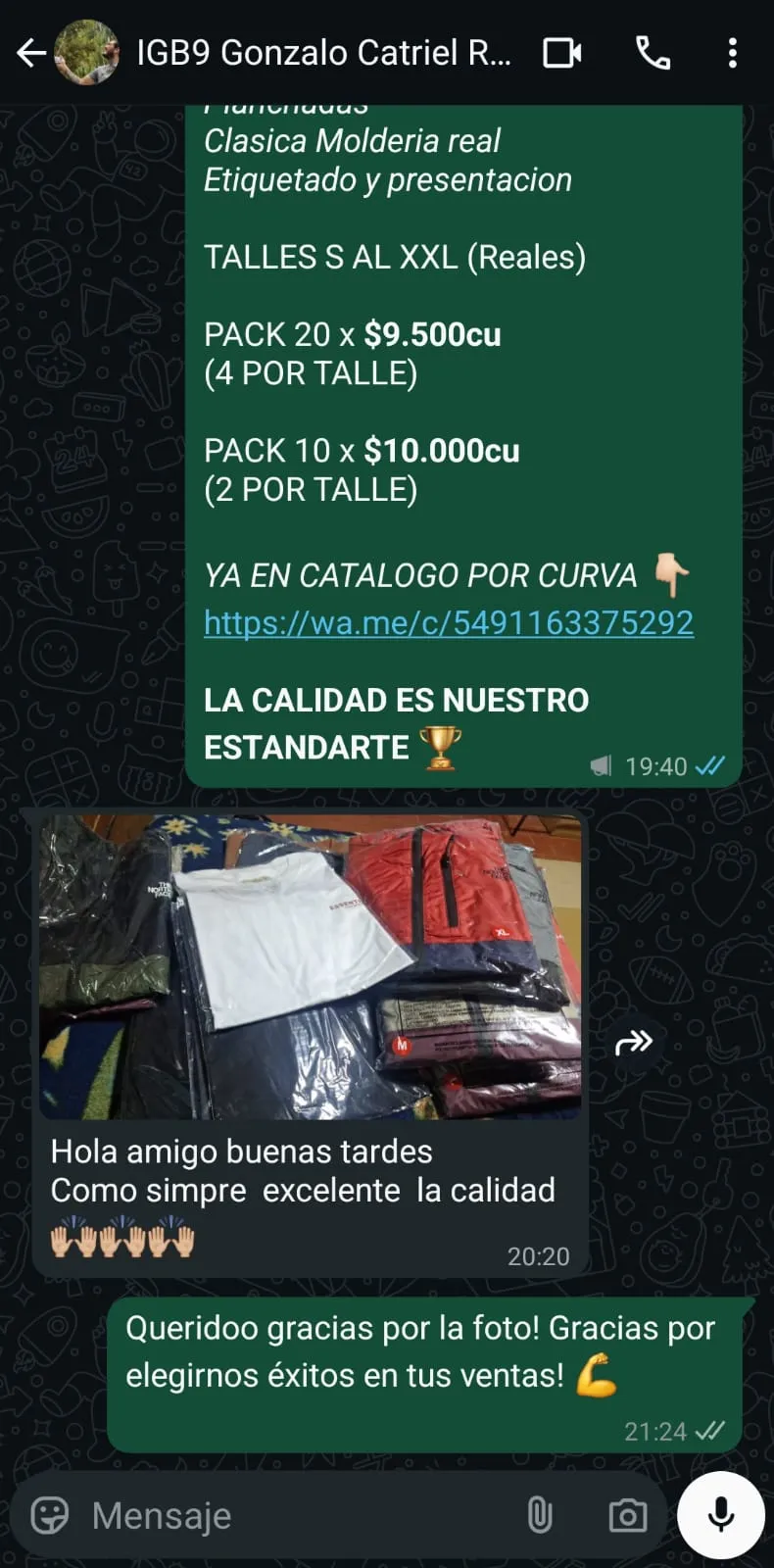Open the camera from the message bar

click(x=627, y=1515)
